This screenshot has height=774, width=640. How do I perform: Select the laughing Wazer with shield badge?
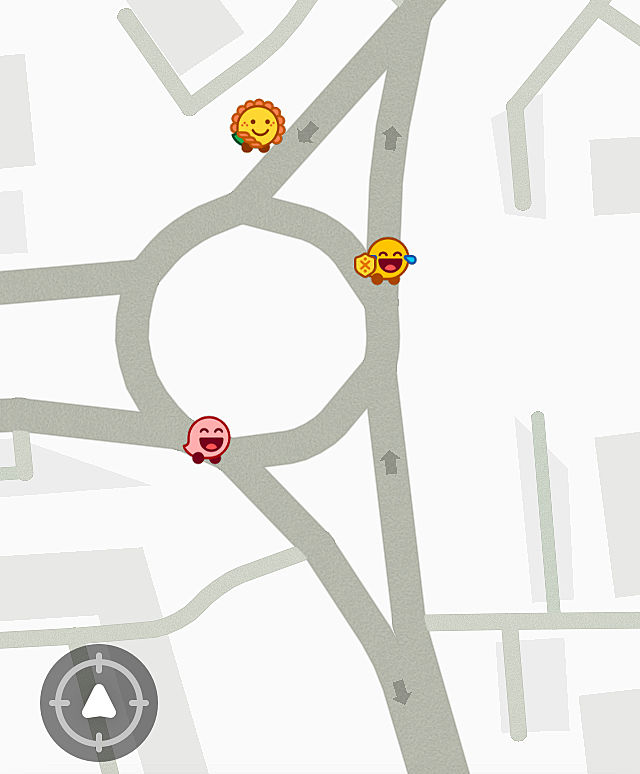pyautogui.click(x=386, y=260)
